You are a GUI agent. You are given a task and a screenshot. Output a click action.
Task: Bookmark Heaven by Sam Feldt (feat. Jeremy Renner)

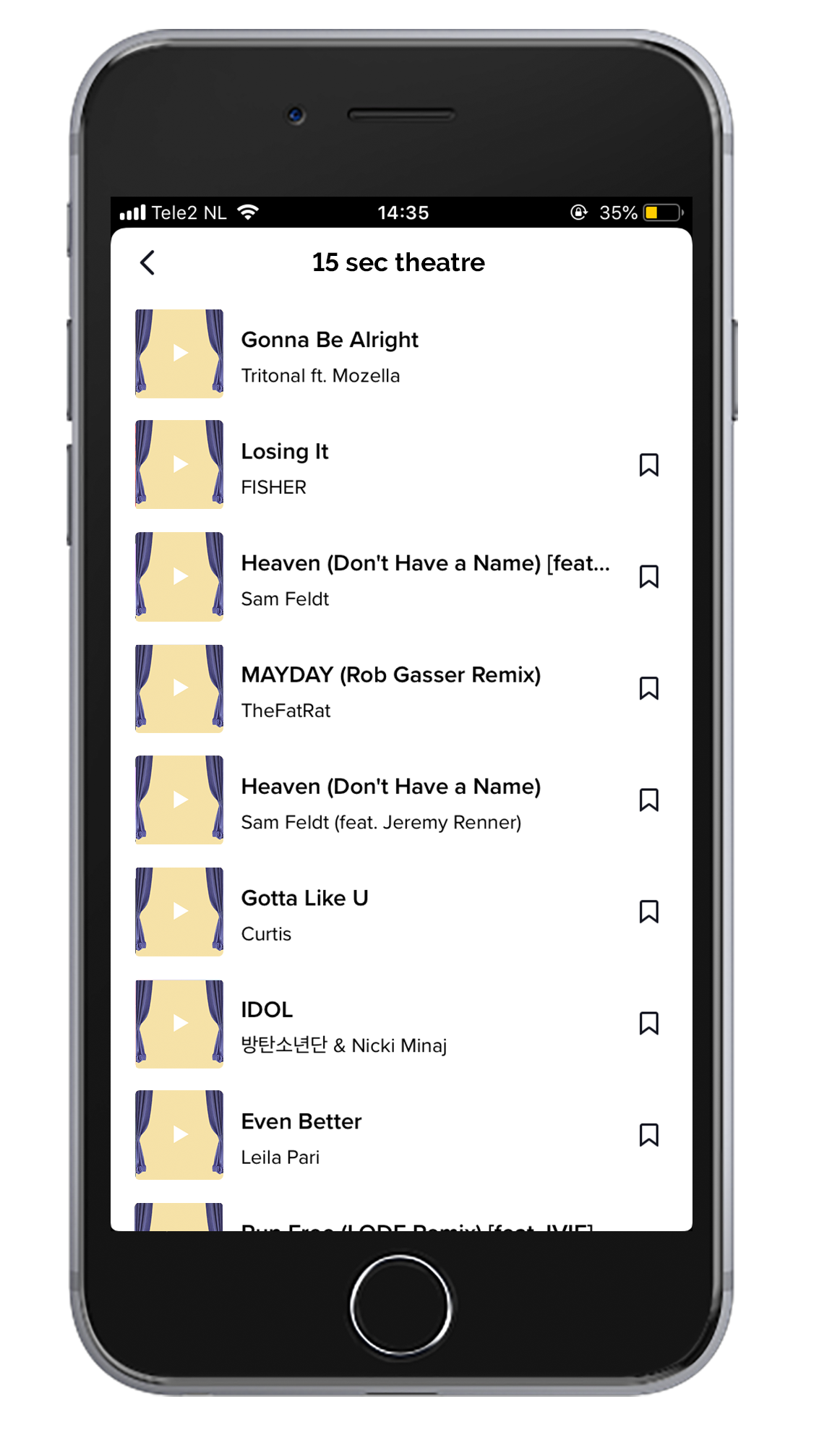[x=648, y=800]
